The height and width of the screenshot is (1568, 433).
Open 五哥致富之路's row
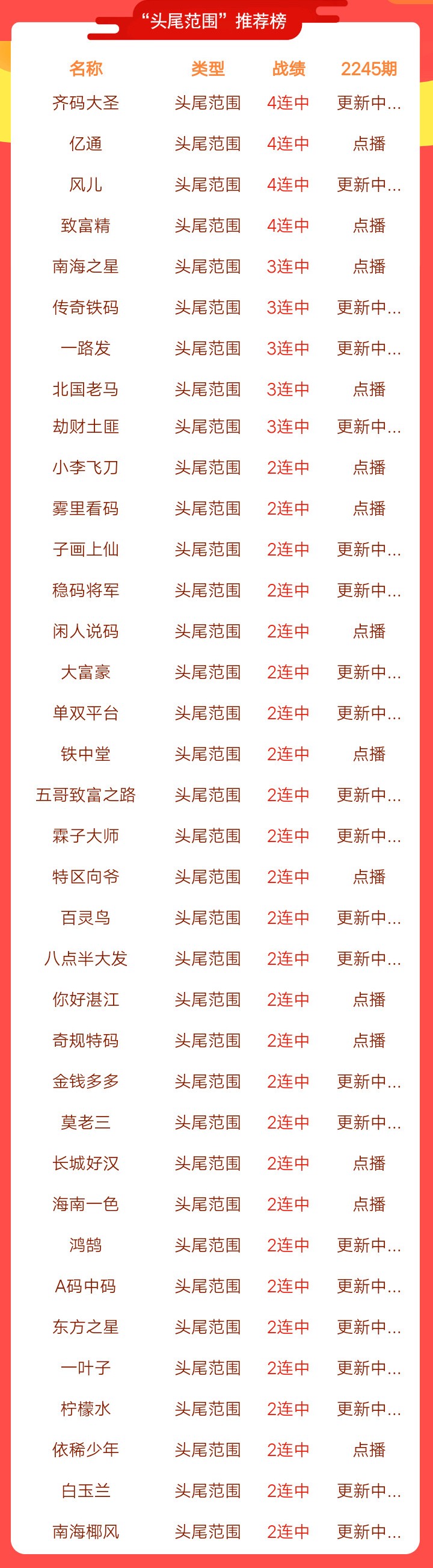[x=86, y=795]
